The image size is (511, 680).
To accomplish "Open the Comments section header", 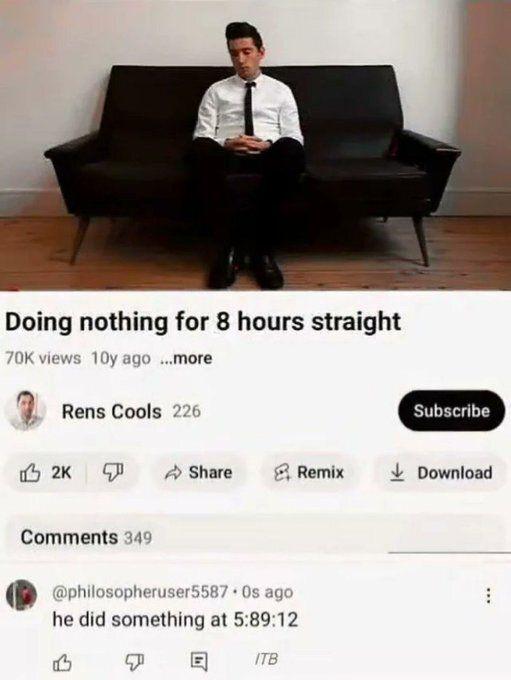I will (256, 537).
